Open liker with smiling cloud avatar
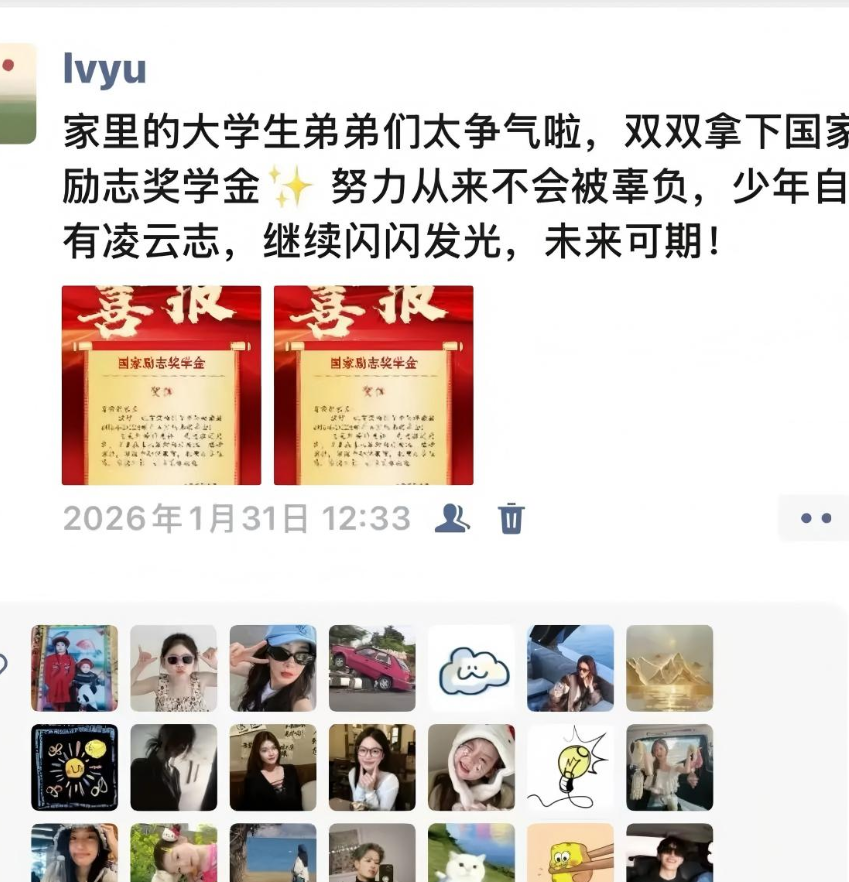Screen dimensions: 849x882 (x=471, y=668)
